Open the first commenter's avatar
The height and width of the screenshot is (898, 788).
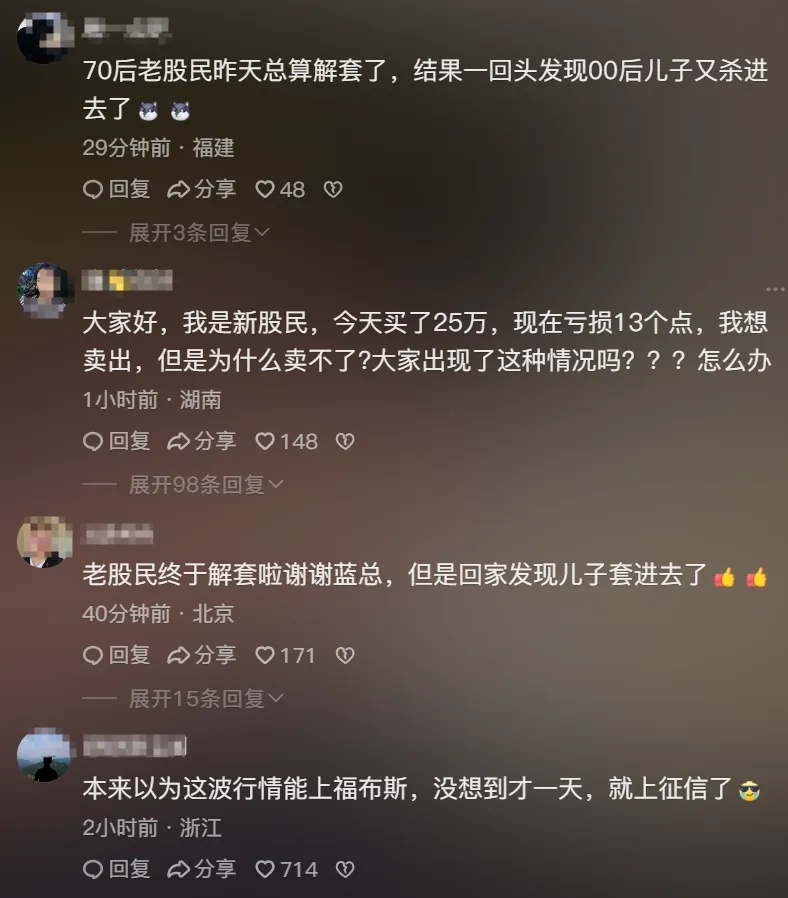[x=42, y=32]
